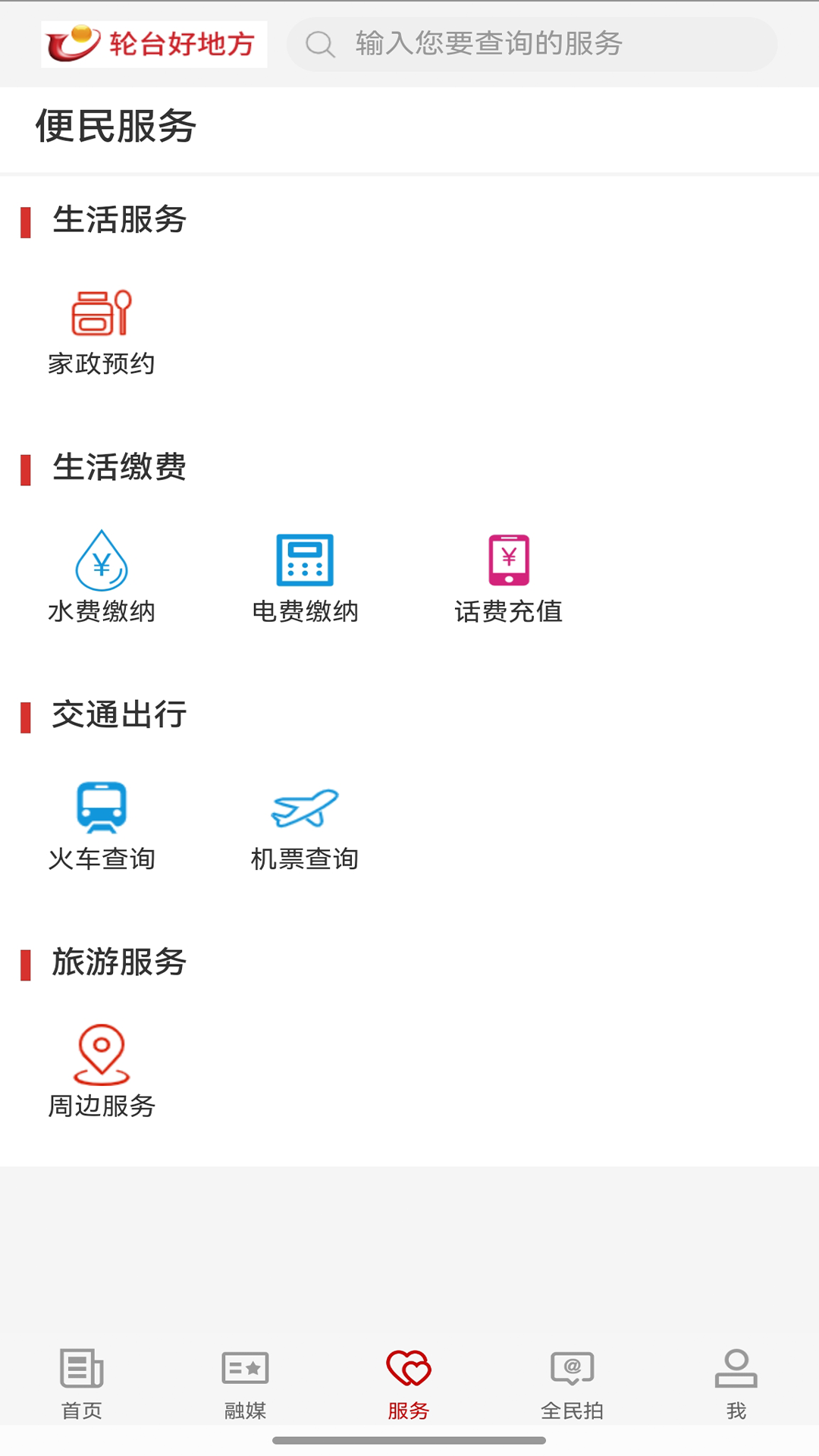Open the 我 profile tab icon
The height and width of the screenshot is (1456, 819).
pos(736,1369)
